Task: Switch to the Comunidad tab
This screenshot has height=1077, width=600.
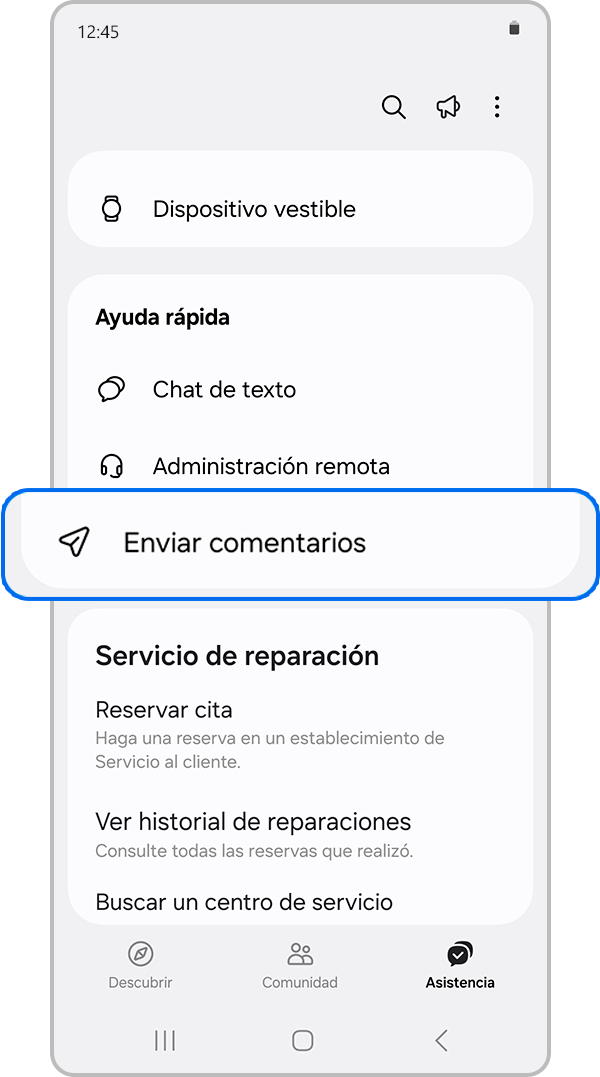Action: 300,965
